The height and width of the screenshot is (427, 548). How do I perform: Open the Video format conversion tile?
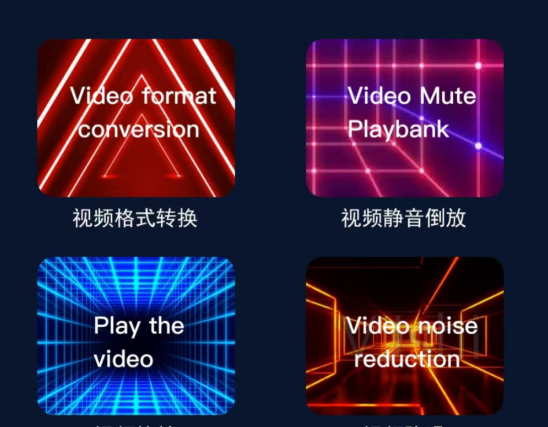tap(136, 118)
